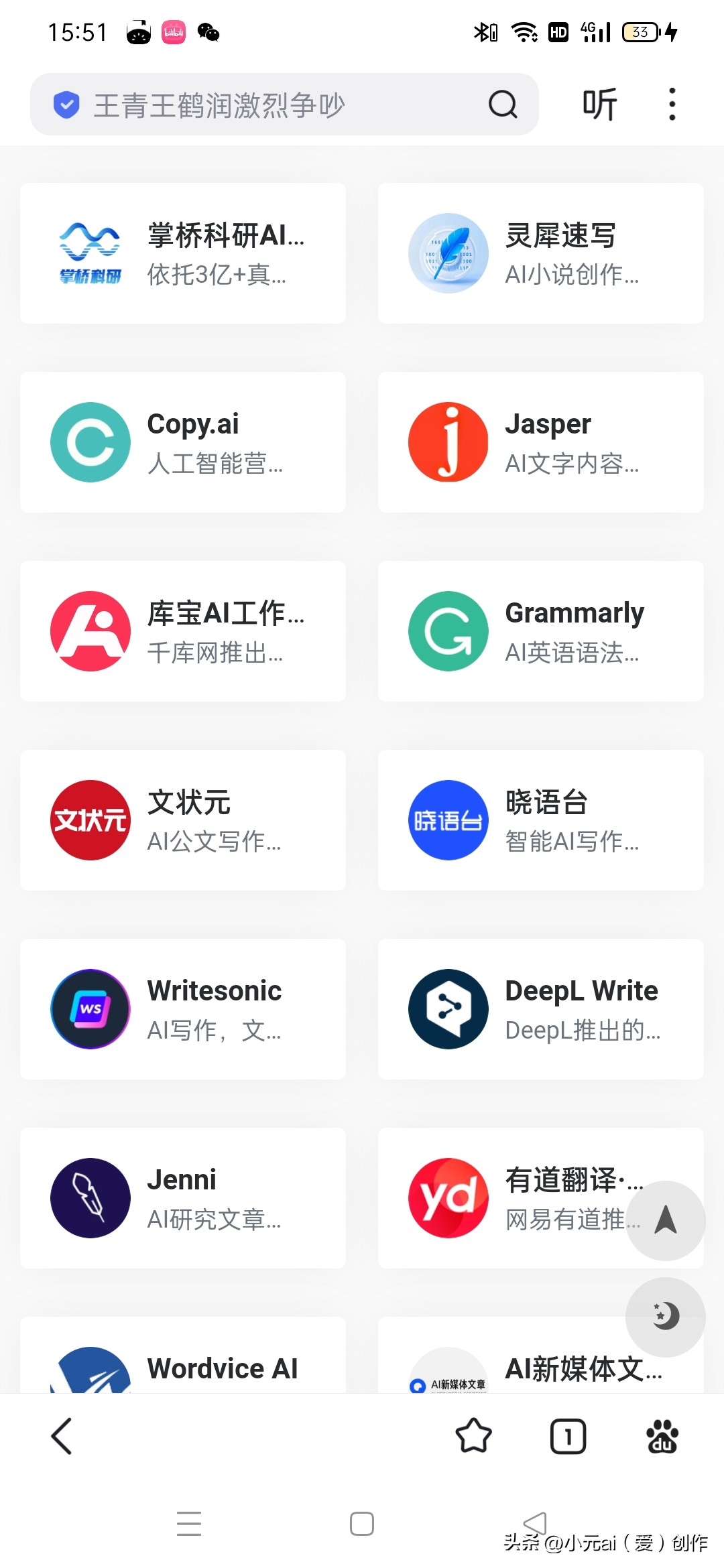724x1568 pixels.
Task: Toggle night mode with the moon button
Action: tap(665, 1317)
